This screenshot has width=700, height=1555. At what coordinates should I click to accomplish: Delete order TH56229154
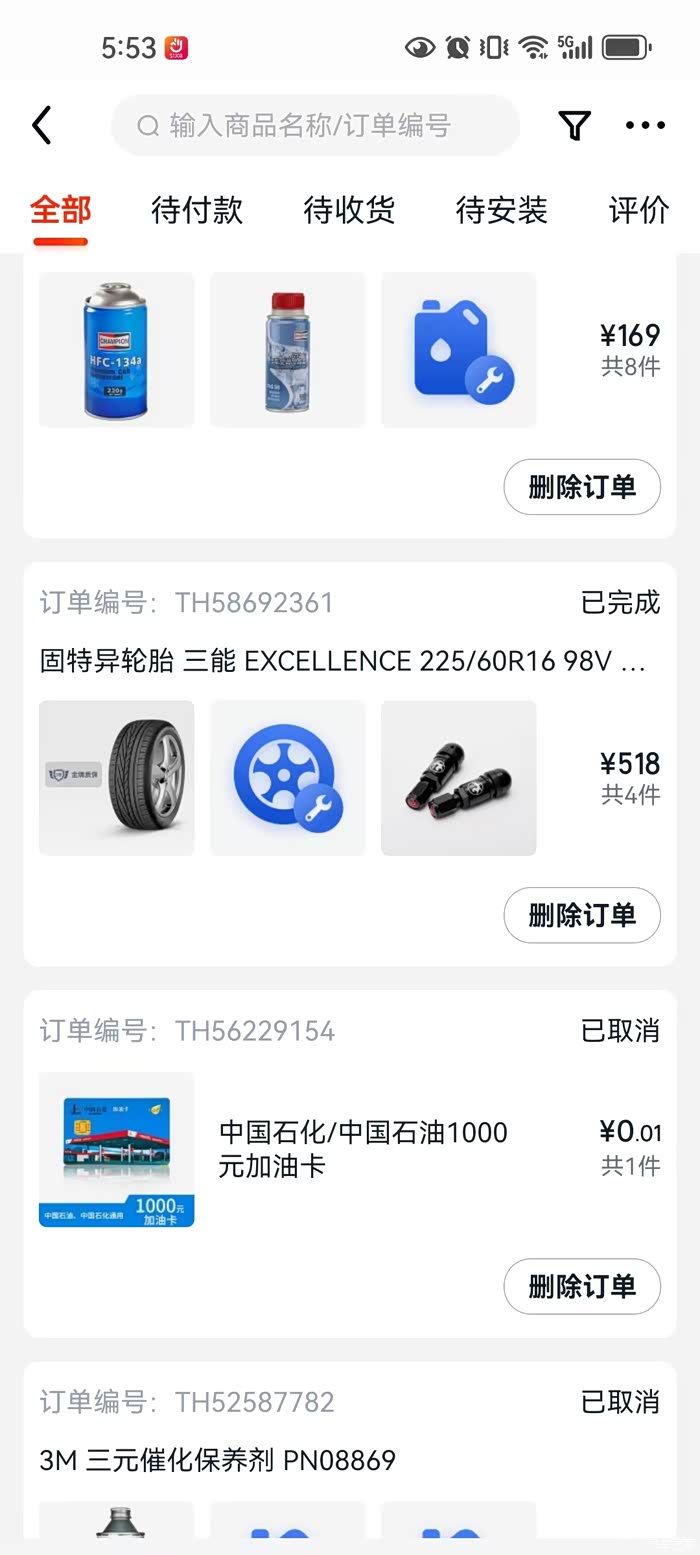point(581,1286)
